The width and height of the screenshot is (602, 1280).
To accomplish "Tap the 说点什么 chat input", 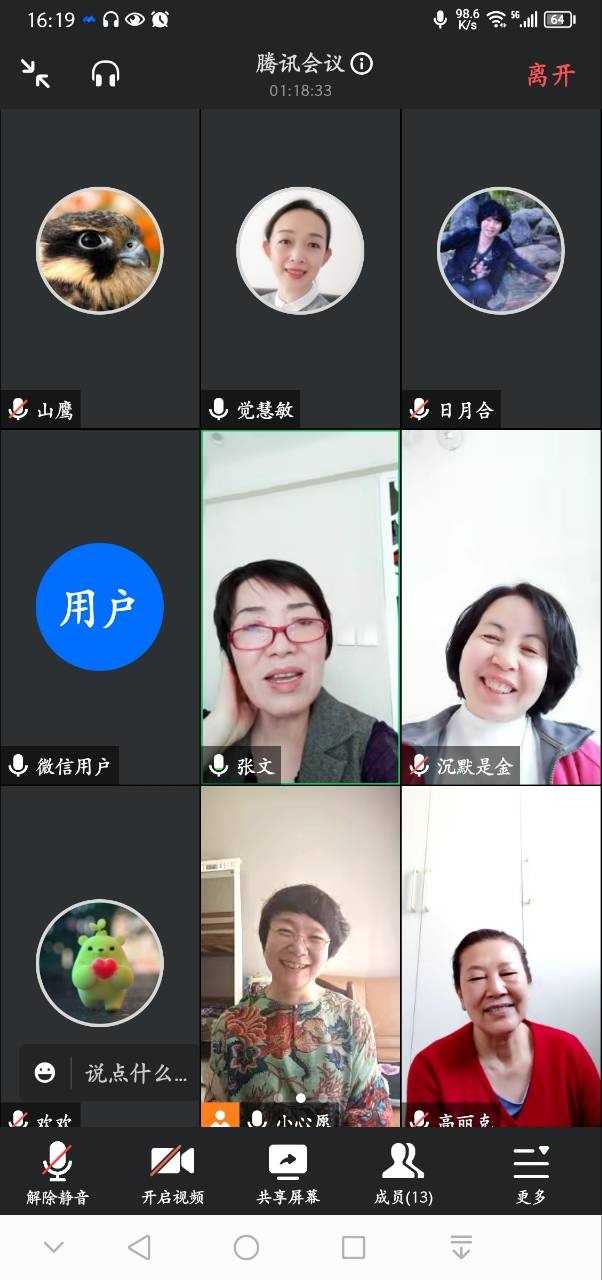I will [135, 1074].
